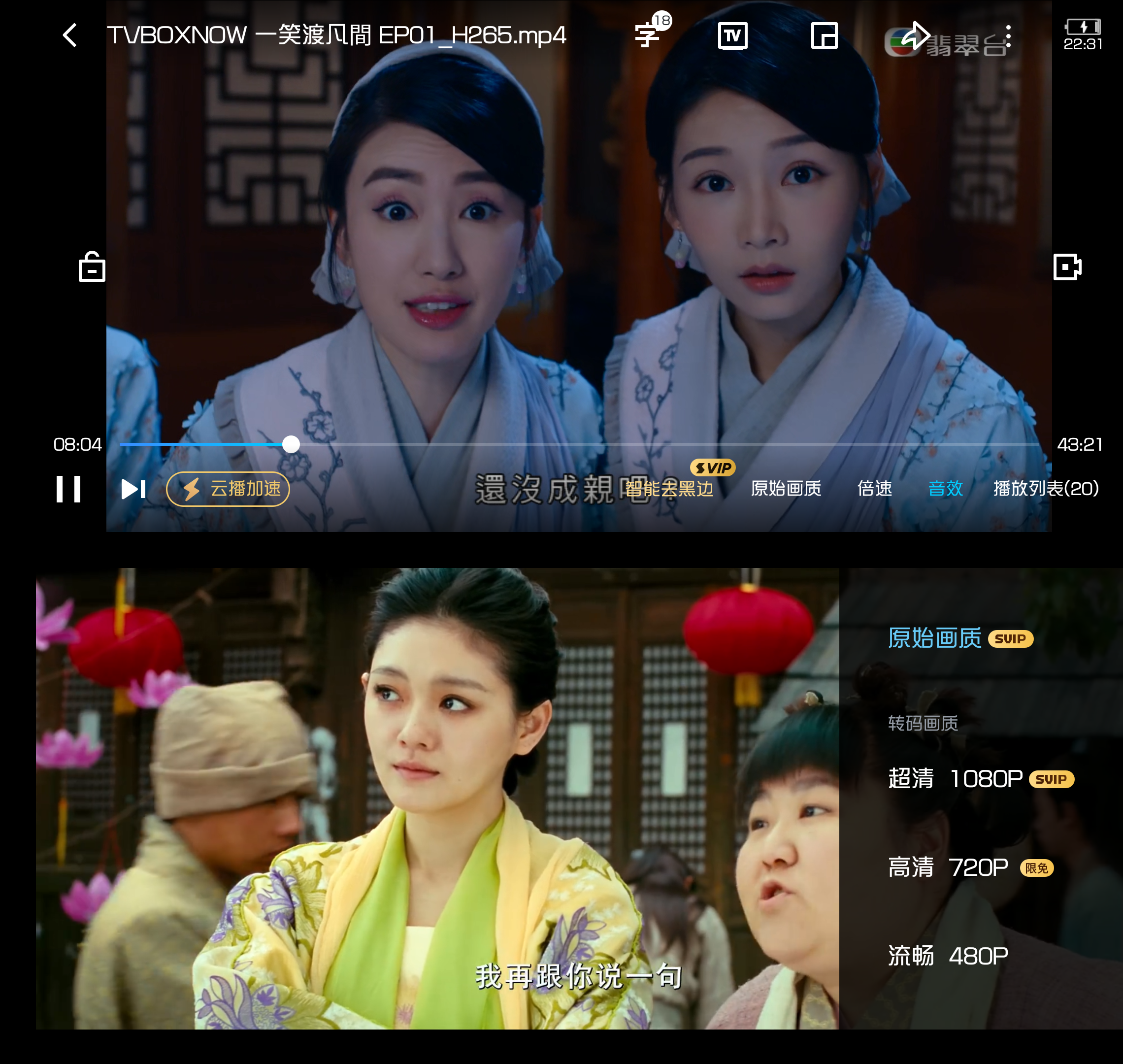
Task: Open 音效 sound effect settings
Action: (946, 488)
